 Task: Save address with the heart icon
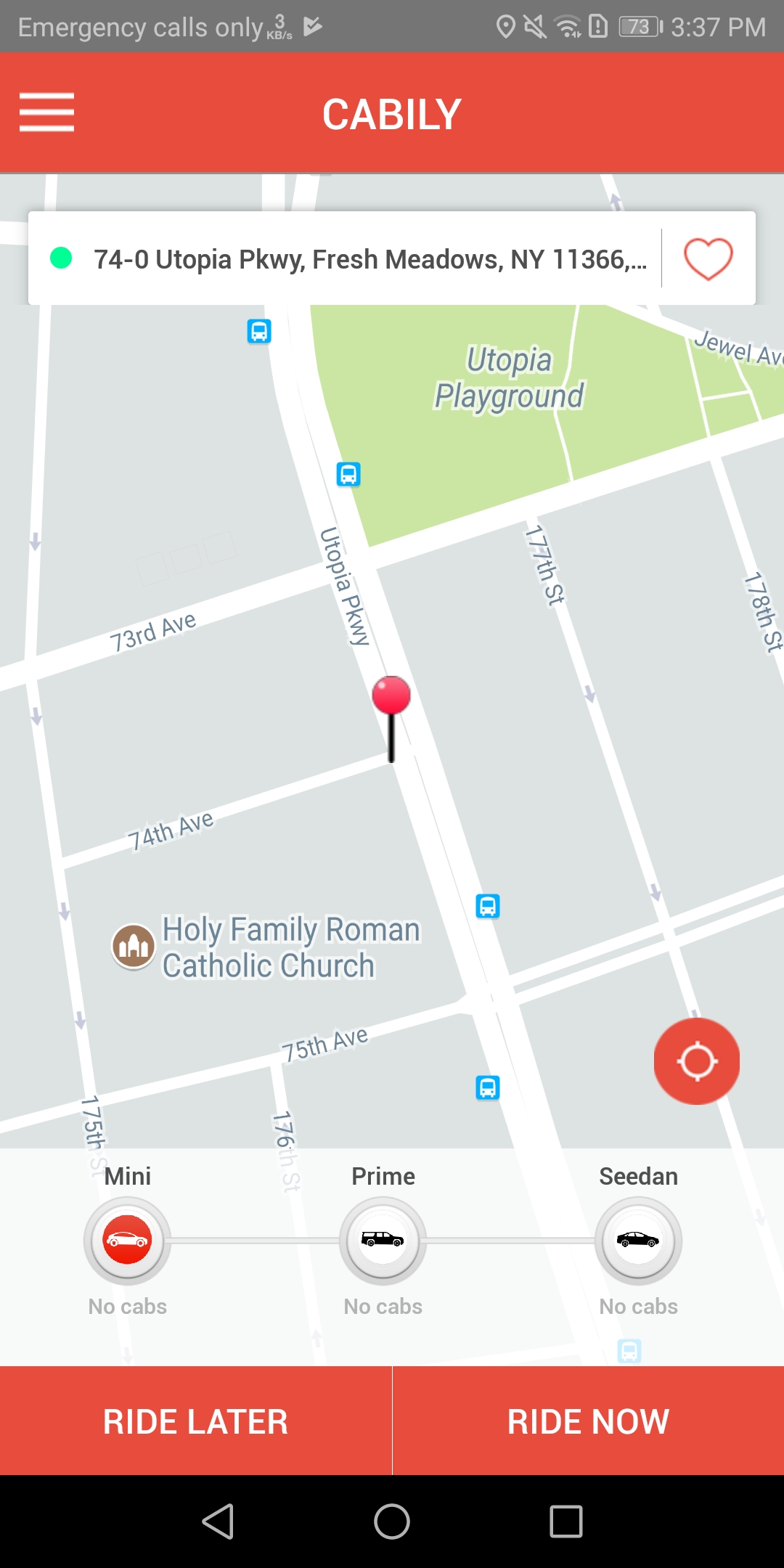tap(708, 259)
